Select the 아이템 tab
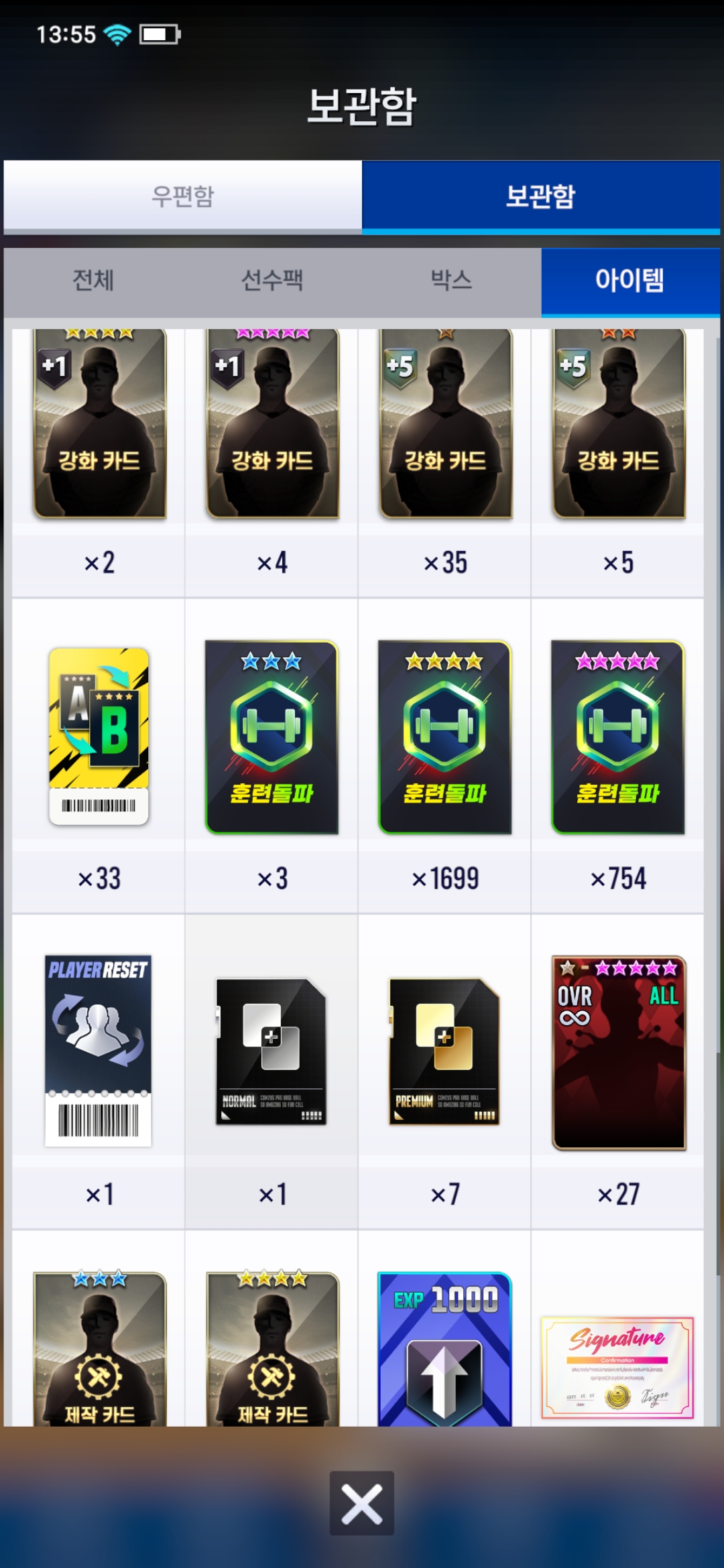Viewport: 724px width, 1568px height. (x=629, y=280)
